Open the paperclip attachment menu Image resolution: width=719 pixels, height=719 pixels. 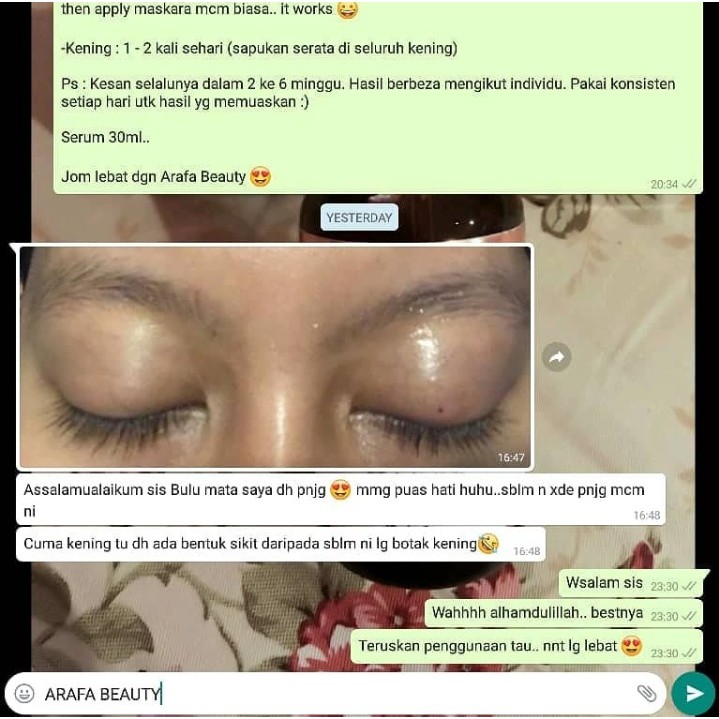click(646, 693)
